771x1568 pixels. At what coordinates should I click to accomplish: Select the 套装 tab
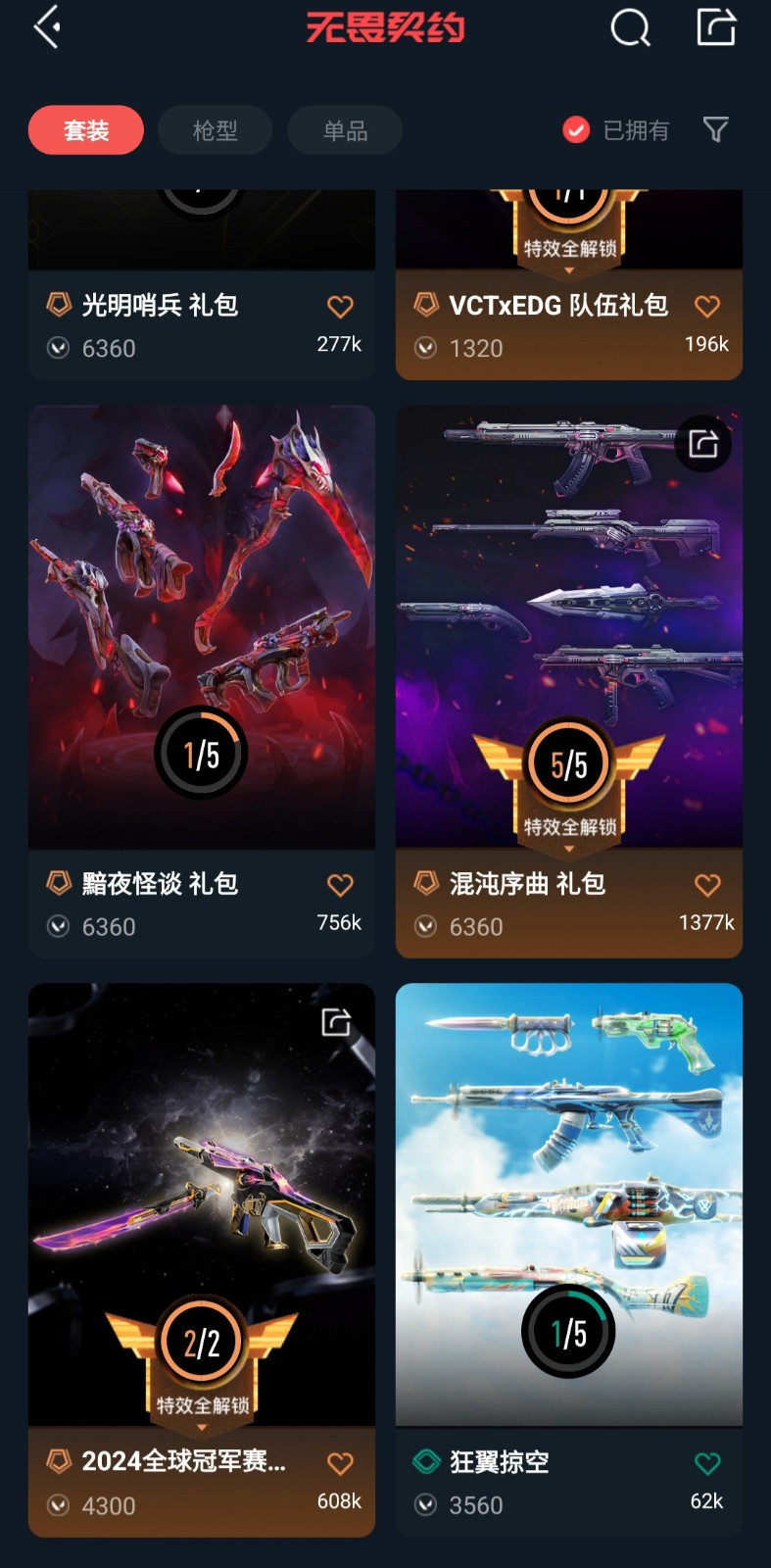86,130
